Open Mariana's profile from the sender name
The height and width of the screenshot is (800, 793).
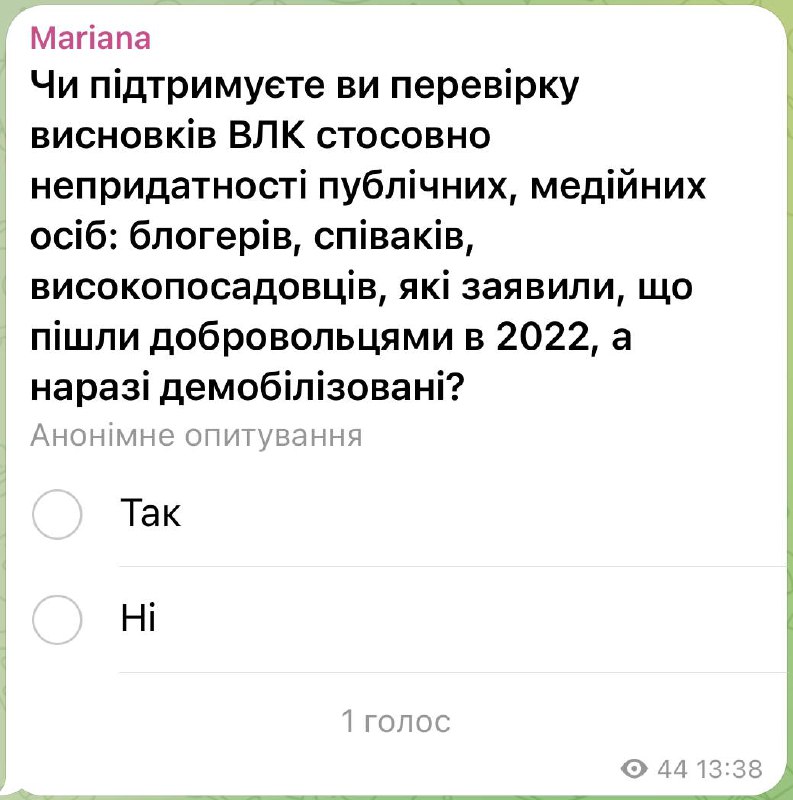click(91, 37)
